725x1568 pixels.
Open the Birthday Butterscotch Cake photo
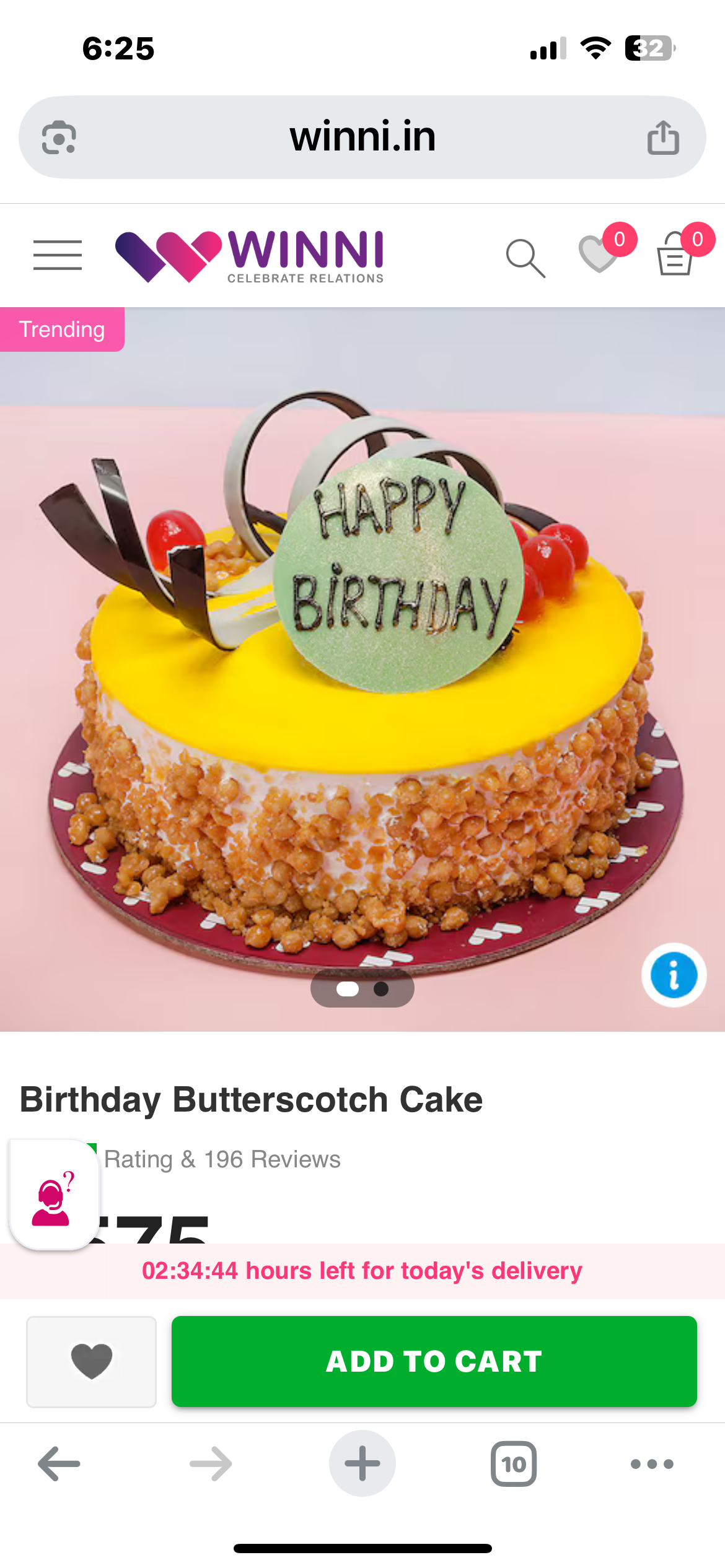tap(362, 669)
